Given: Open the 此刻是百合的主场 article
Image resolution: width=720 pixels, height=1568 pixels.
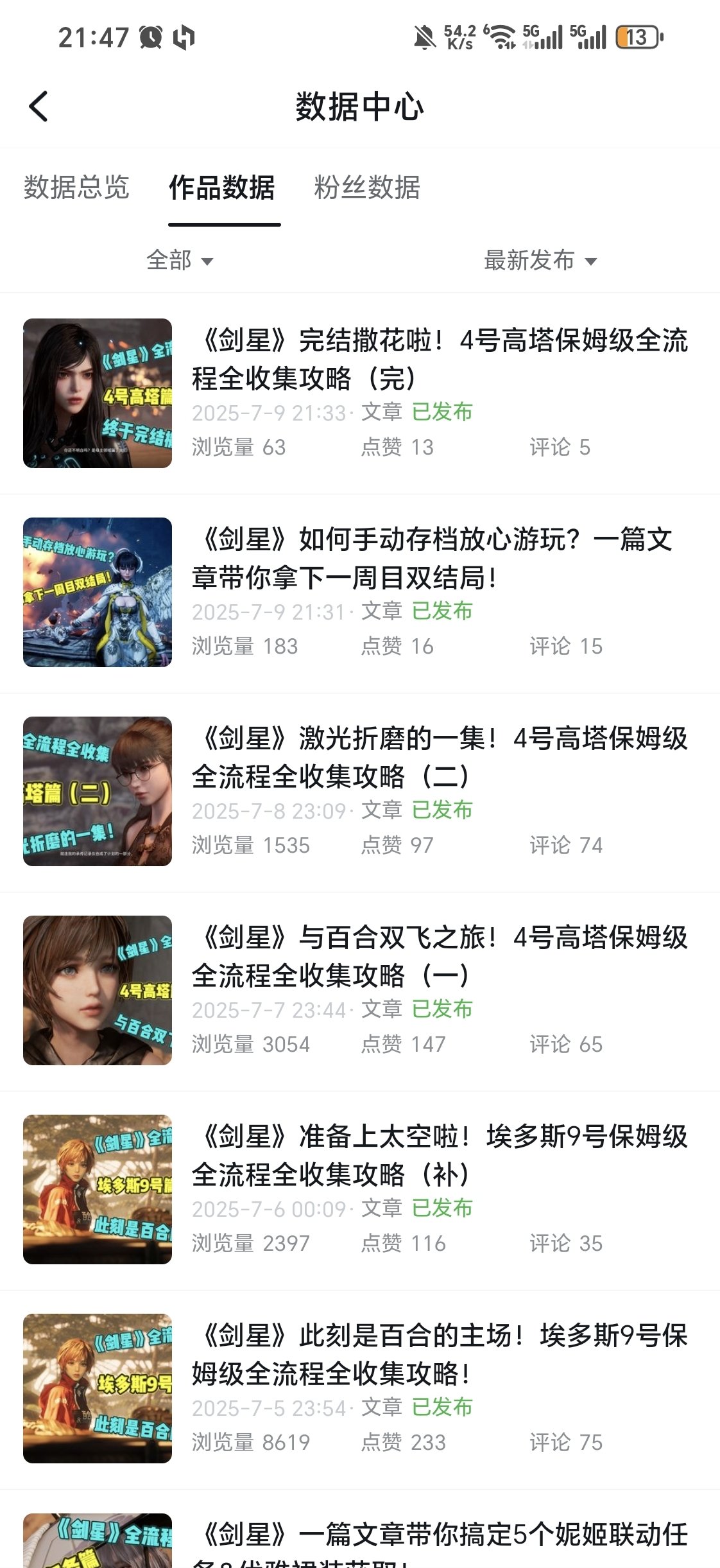Looking at the screenshot, I should pos(439,1354).
